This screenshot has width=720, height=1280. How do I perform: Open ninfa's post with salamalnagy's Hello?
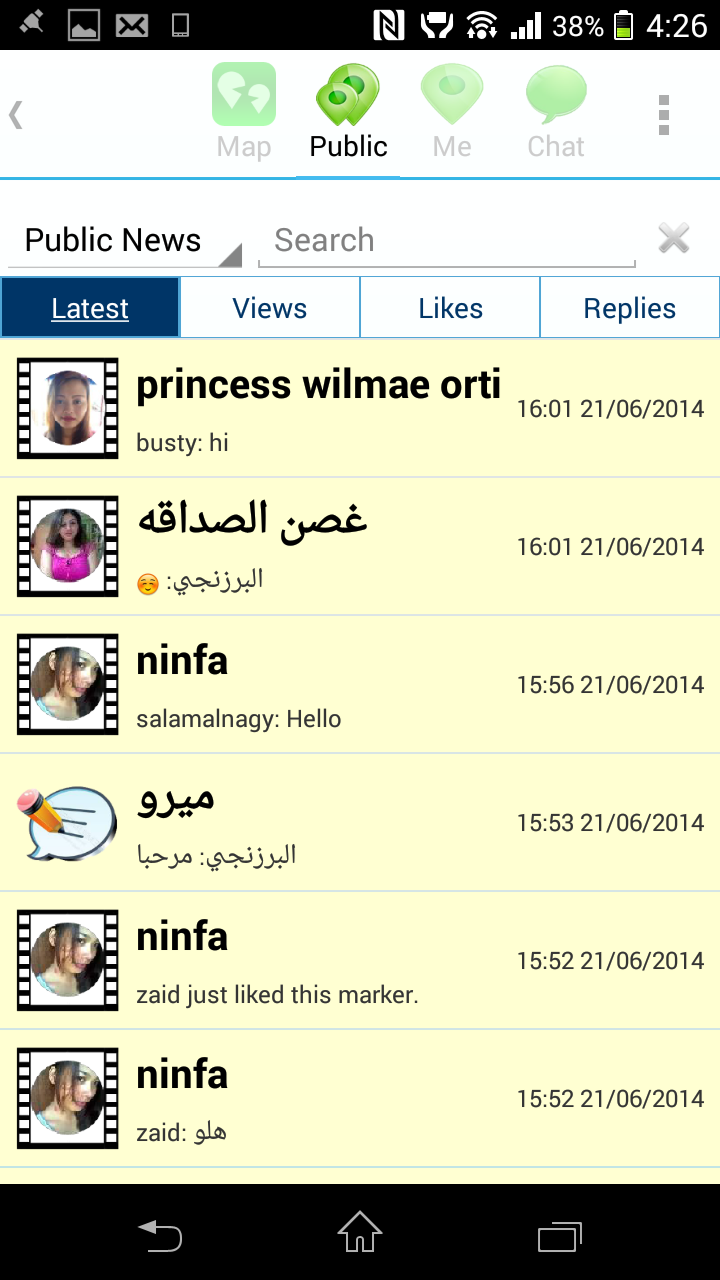360,684
